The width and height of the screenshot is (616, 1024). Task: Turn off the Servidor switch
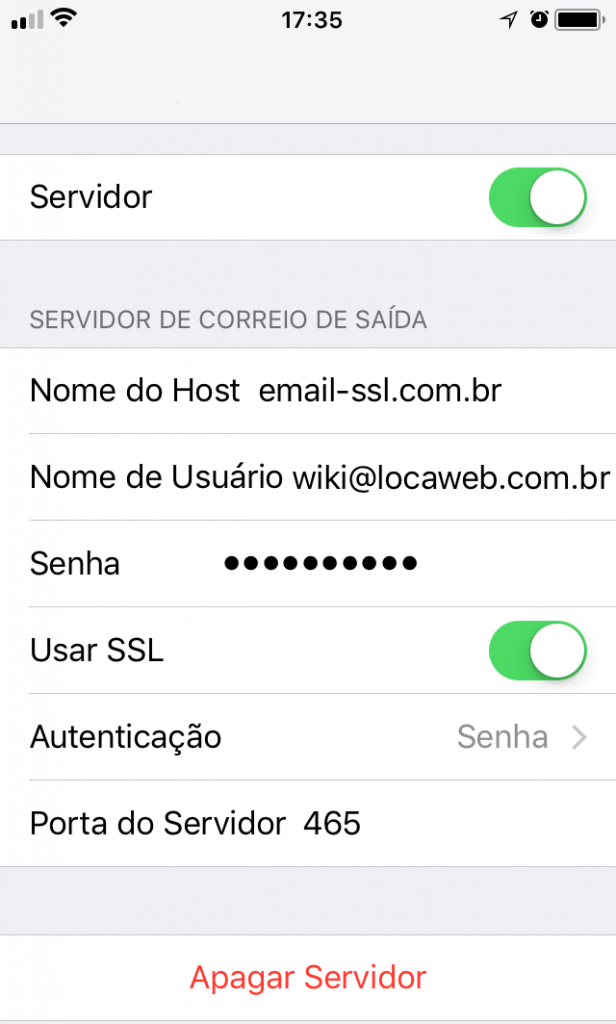click(x=537, y=197)
